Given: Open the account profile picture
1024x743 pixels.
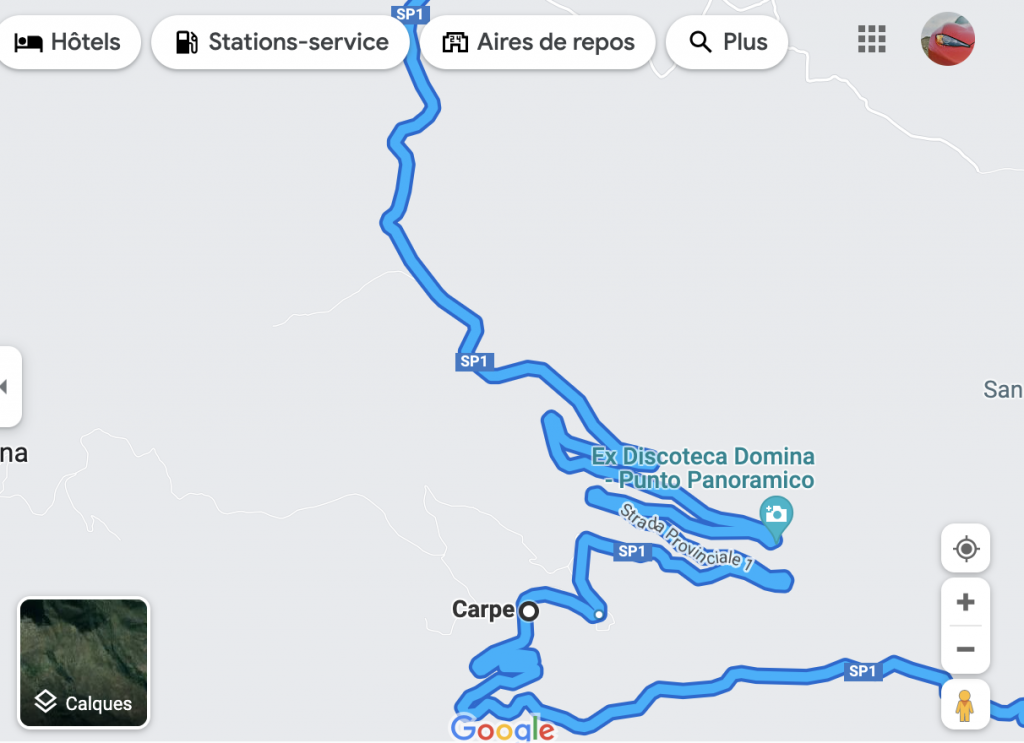Looking at the screenshot, I should pyautogui.click(x=947, y=40).
